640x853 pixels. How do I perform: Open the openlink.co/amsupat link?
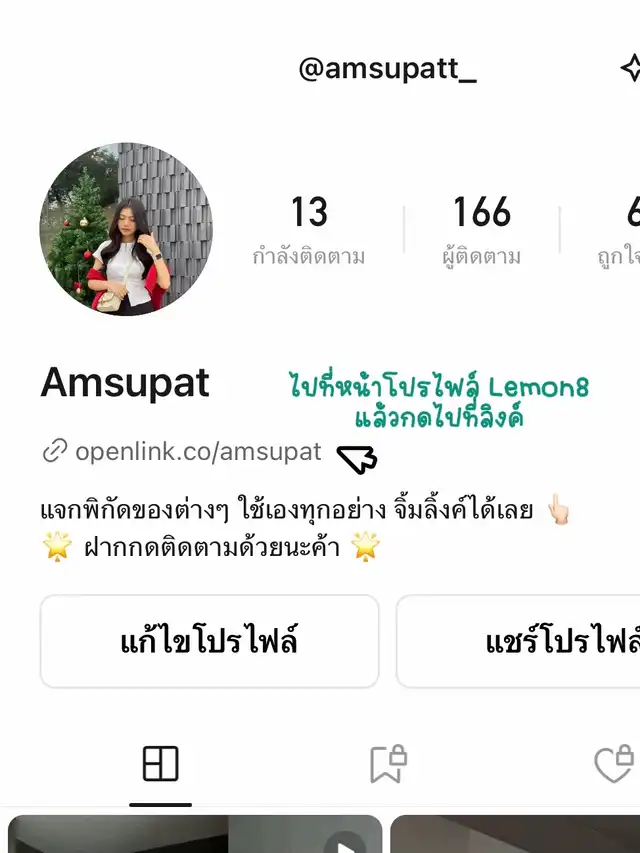coord(198,452)
